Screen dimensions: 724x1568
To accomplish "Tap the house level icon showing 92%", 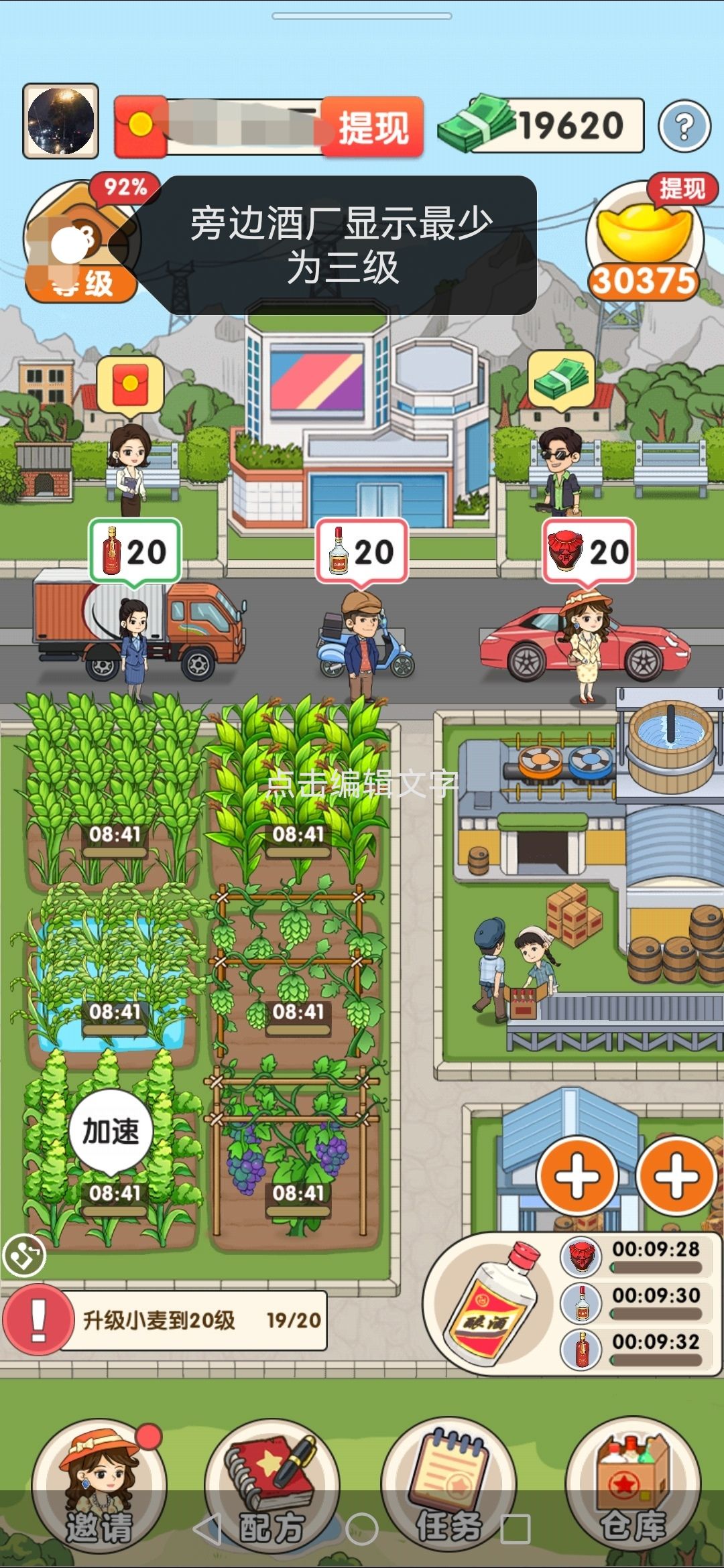I will click(x=80, y=241).
